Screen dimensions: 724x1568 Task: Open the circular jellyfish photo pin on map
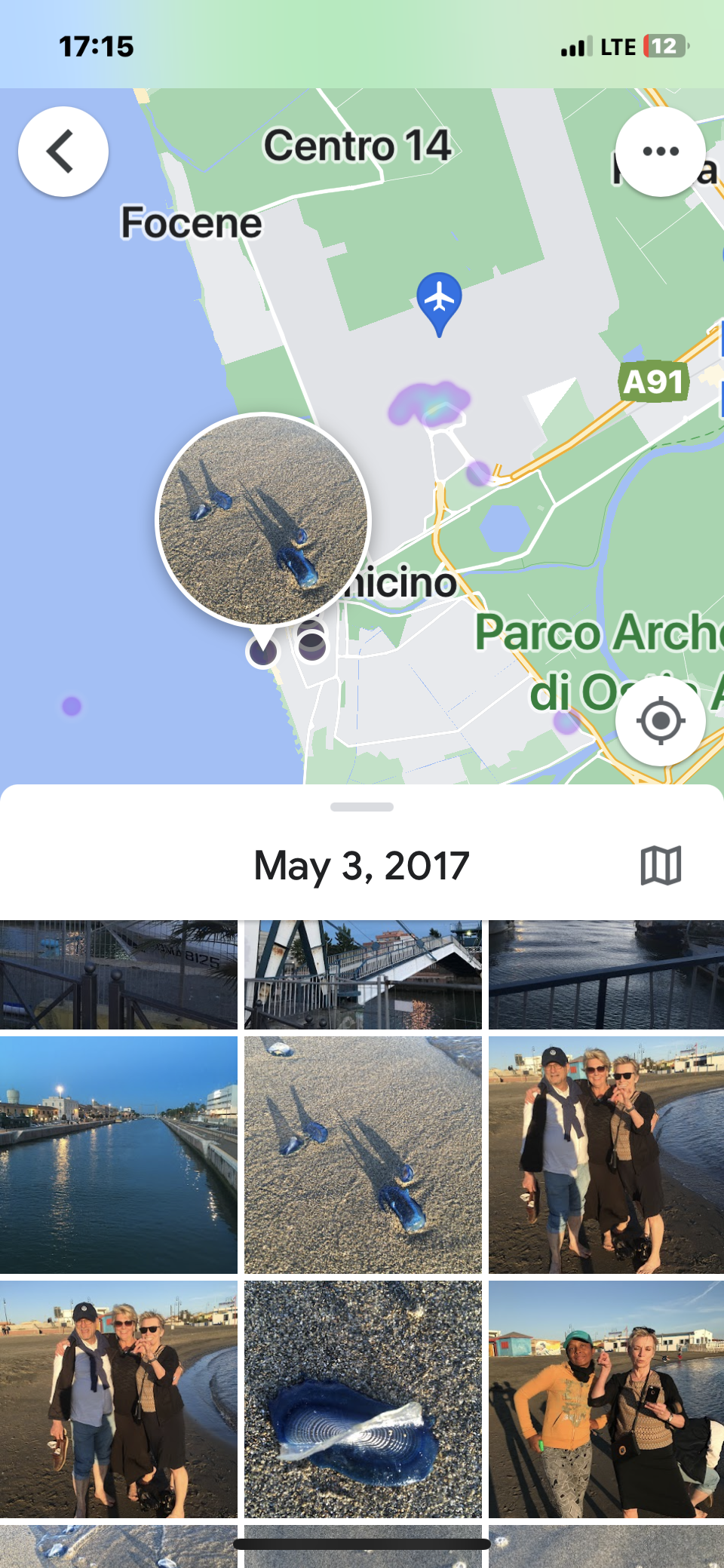(262, 520)
